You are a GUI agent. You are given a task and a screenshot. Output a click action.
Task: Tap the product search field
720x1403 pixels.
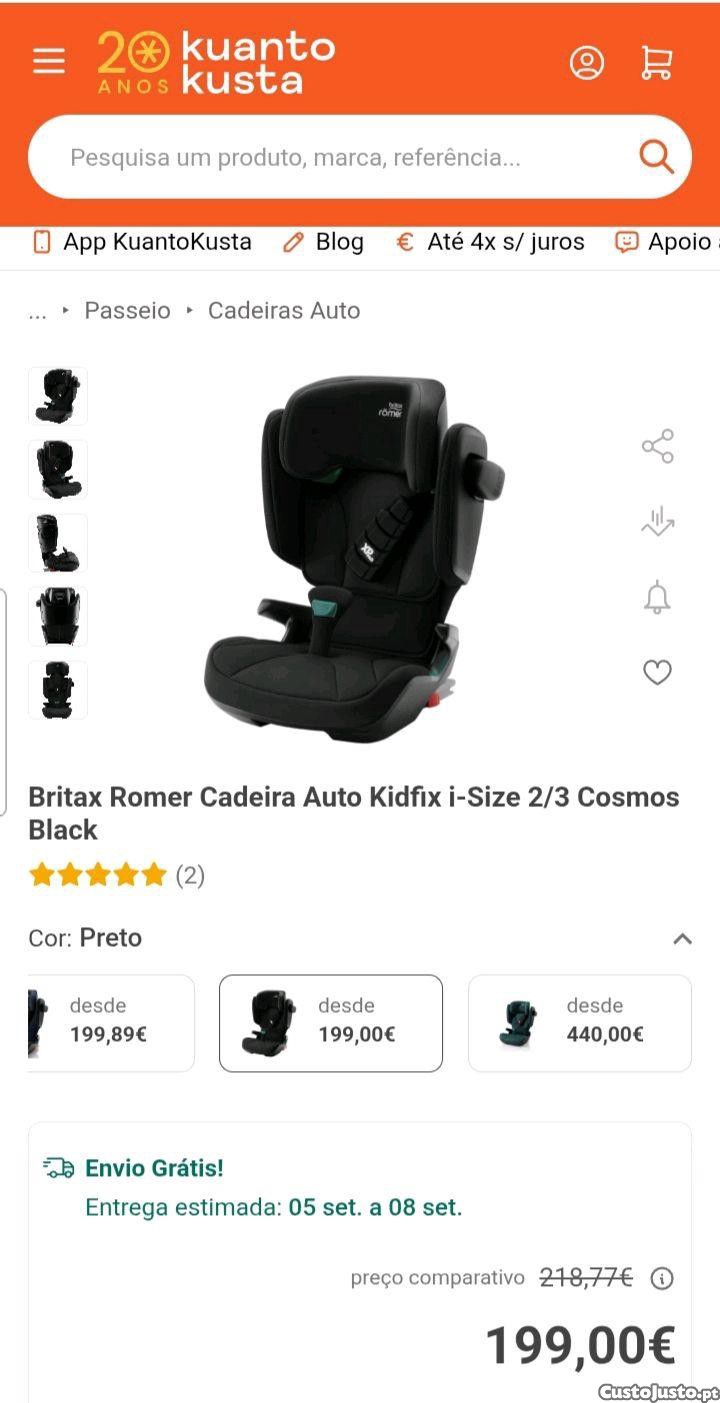[x=330, y=157]
